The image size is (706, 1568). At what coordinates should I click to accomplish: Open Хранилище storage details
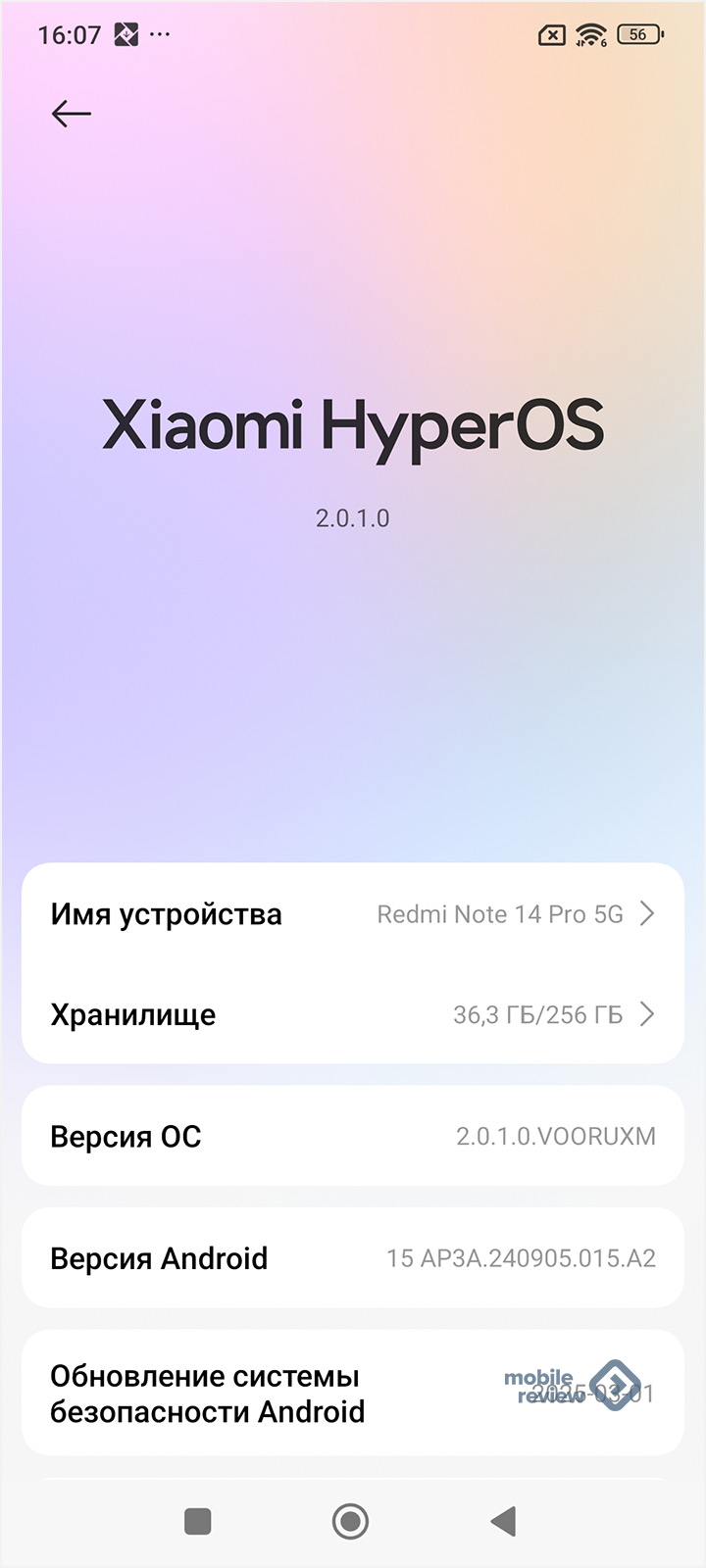(x=353, y=1014)
